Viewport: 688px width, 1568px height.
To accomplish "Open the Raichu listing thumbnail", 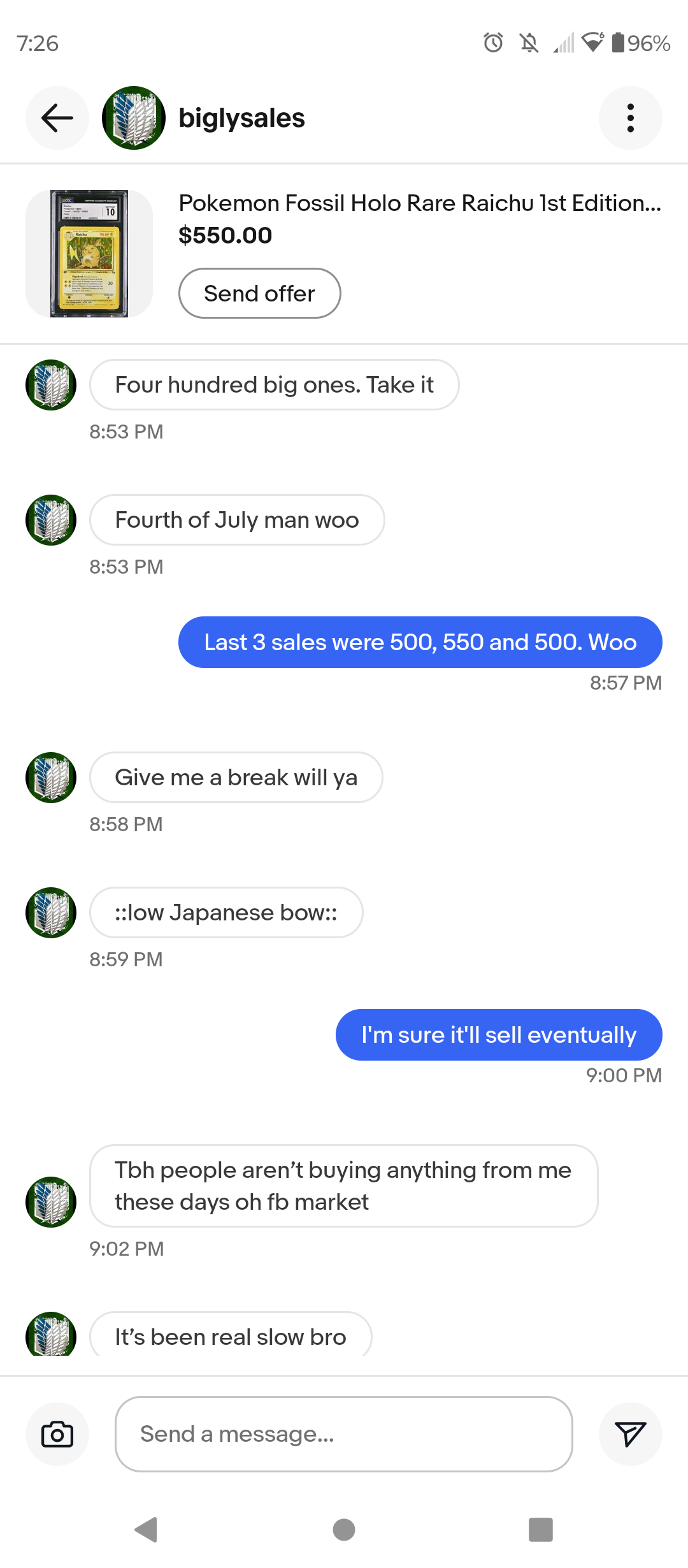I will (89, 254).
